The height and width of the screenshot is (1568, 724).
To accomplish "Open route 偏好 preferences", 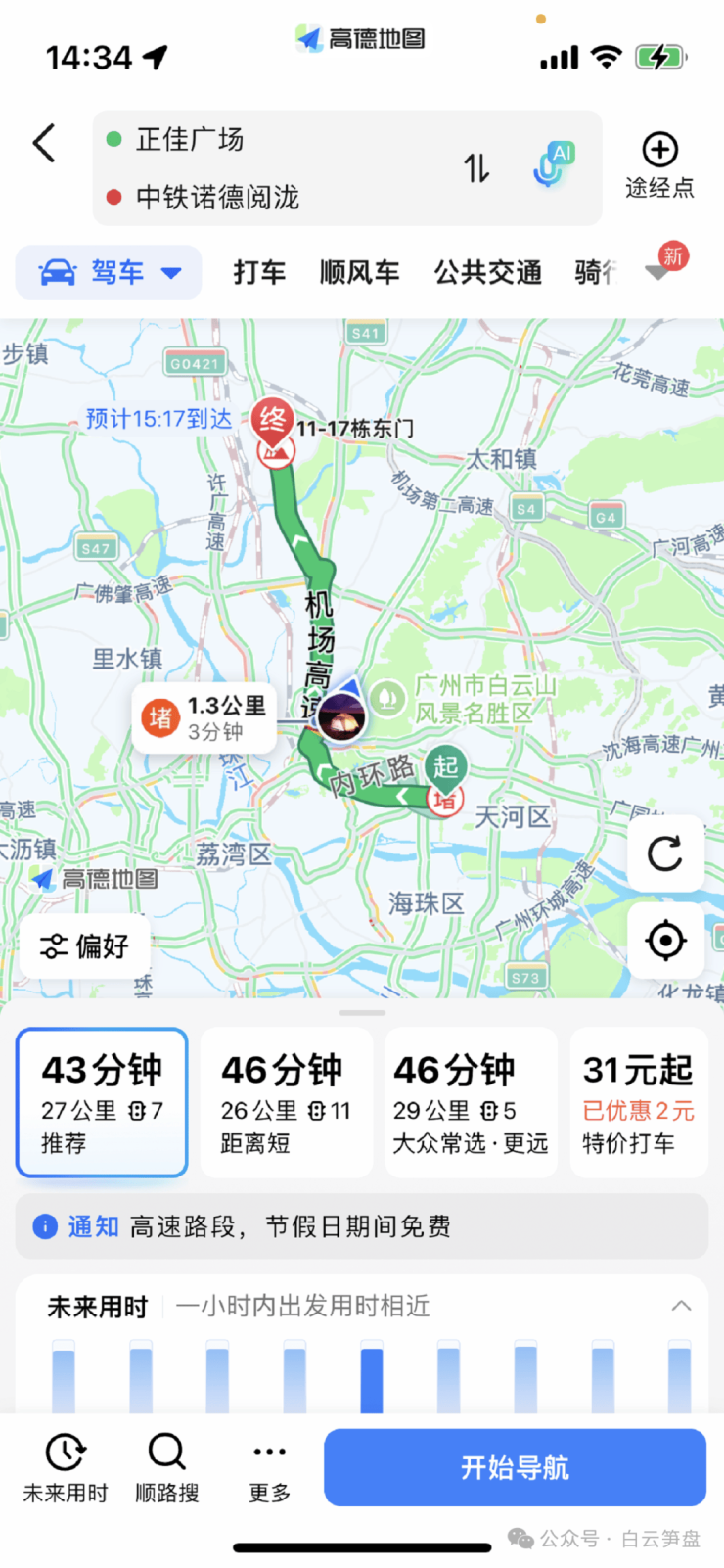I will 85,945.
